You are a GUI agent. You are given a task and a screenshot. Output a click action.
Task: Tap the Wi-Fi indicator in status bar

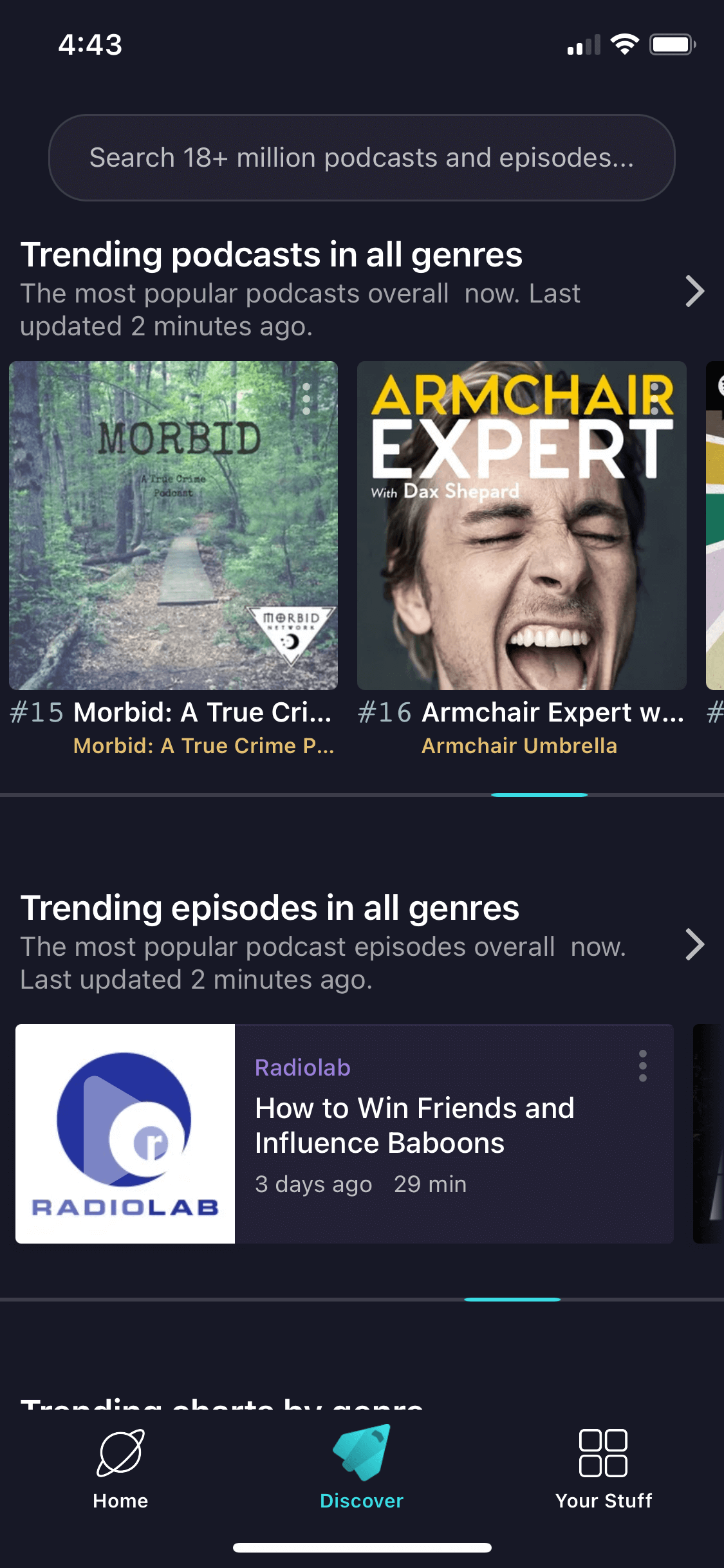tap(622, 45)
